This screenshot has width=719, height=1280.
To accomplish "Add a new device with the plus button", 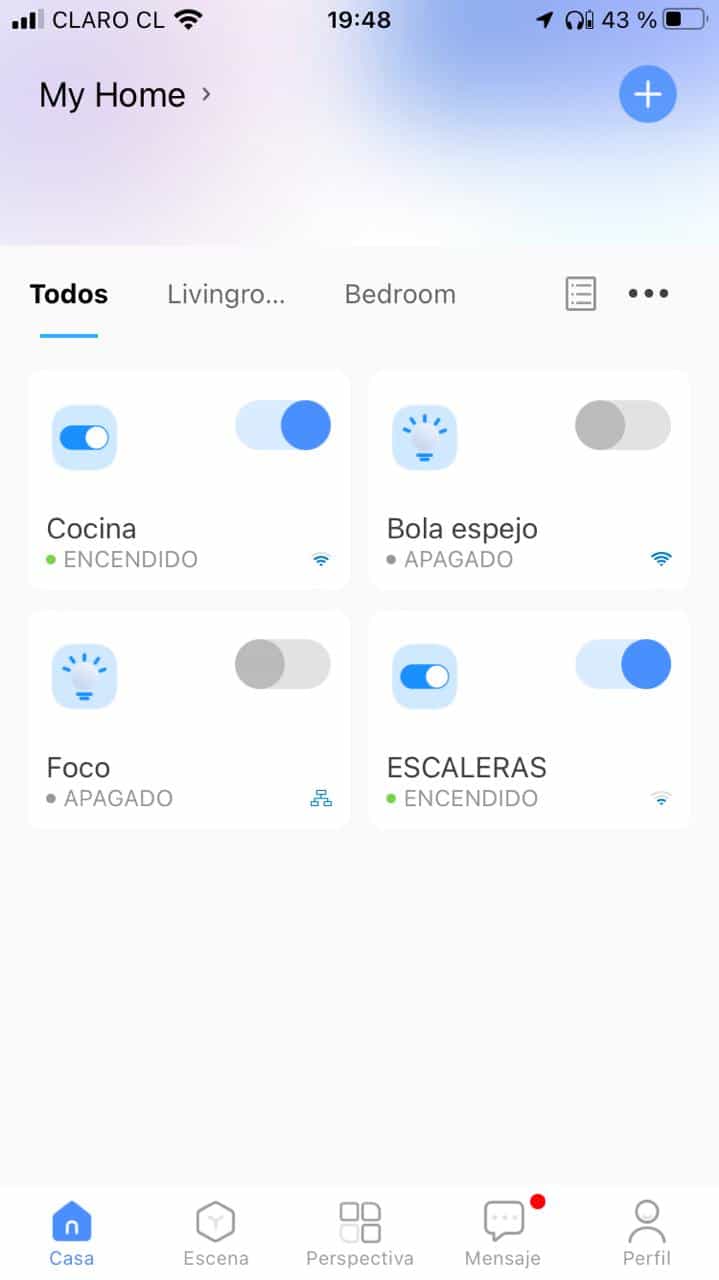I will (648, 95).
